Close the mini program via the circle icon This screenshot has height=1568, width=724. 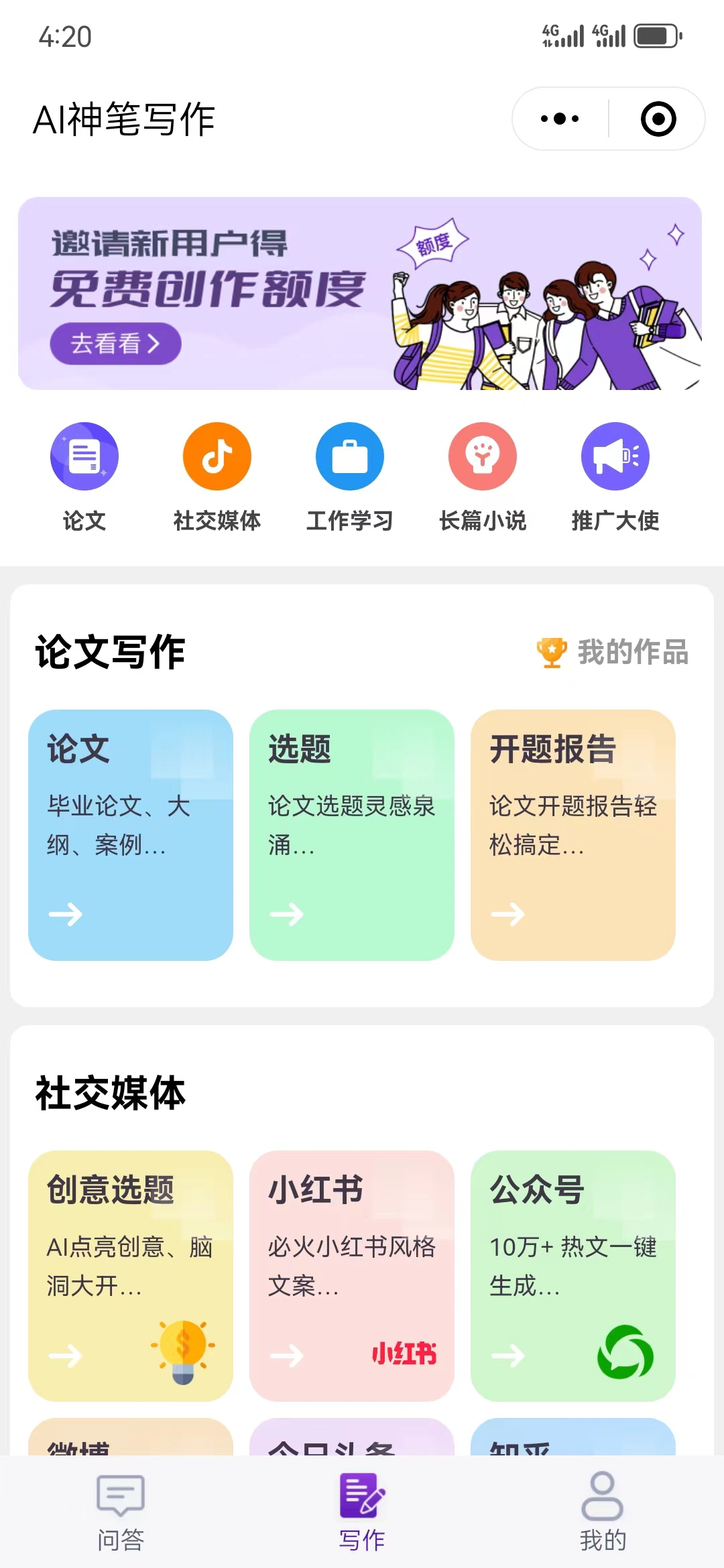[658, 119]
